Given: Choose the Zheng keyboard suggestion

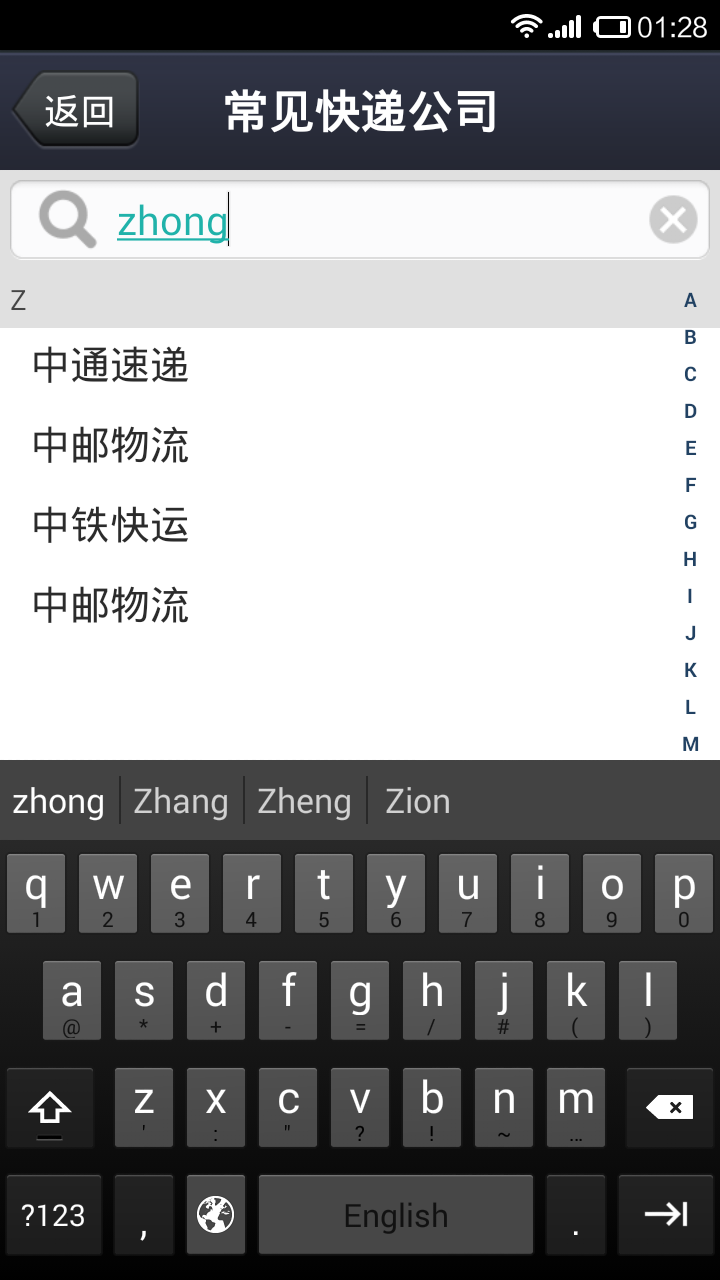Looking at the screenshot, I should click(305, 801).
